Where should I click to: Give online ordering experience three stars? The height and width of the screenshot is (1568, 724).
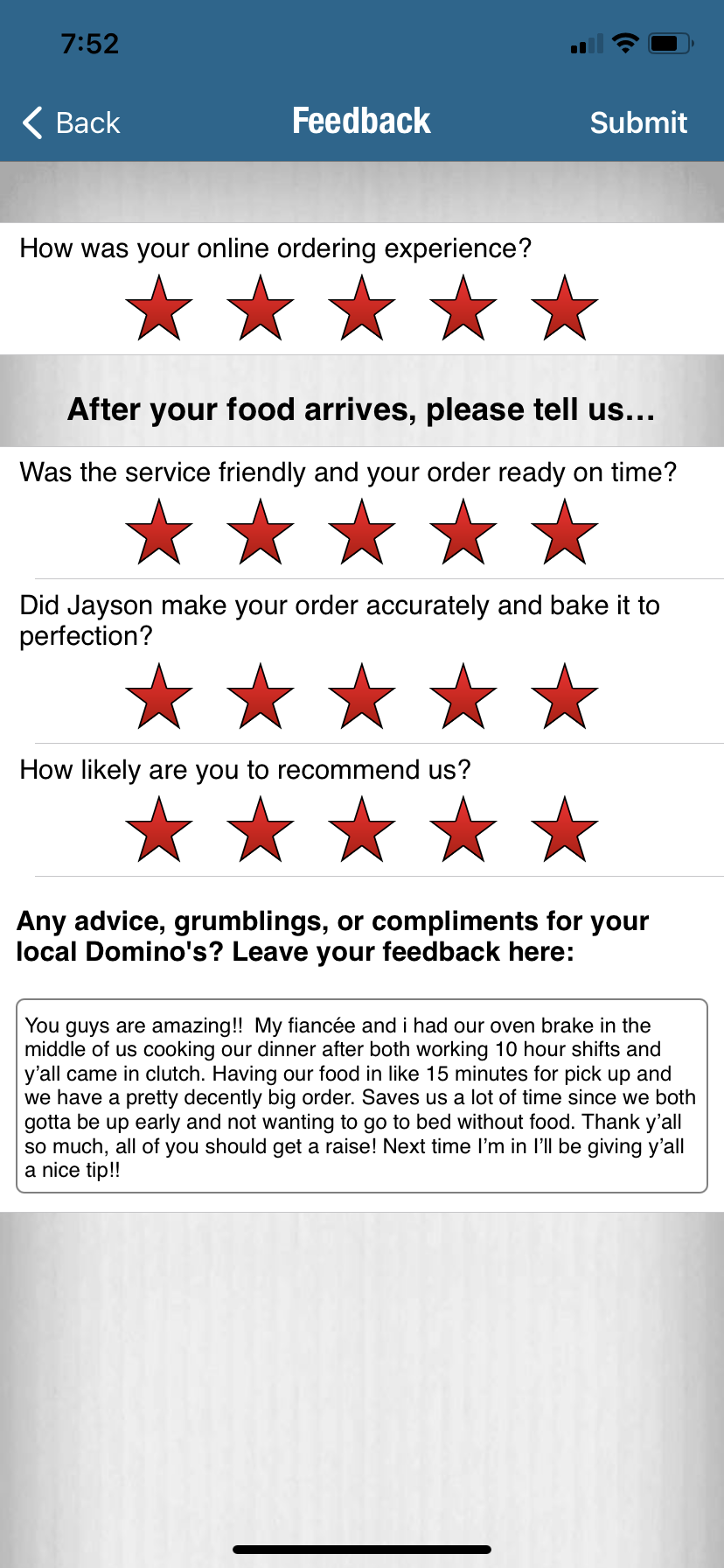tap(362, 309)
